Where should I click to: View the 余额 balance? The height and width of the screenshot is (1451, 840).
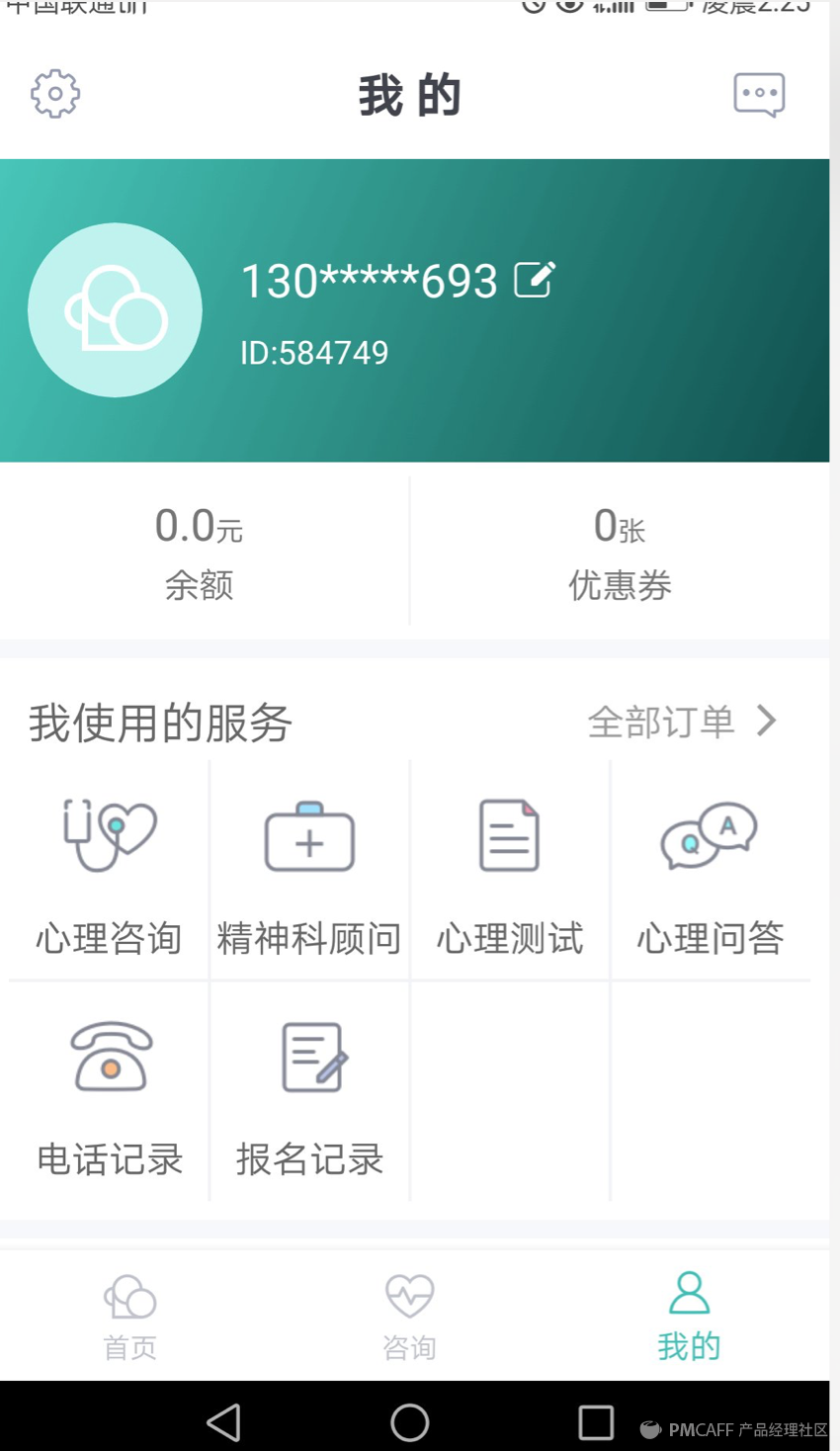200,552
